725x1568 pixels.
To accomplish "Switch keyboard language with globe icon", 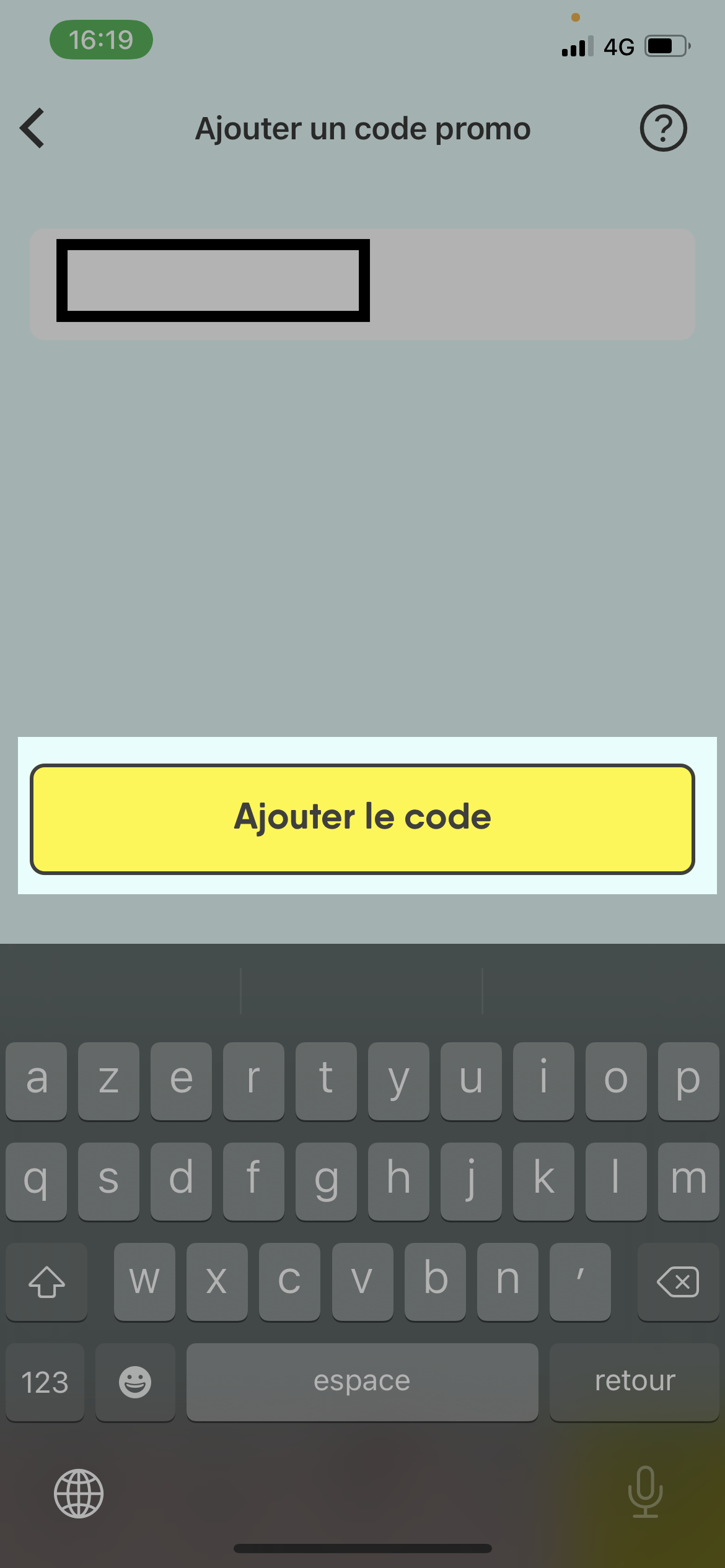I will click(79, 1494).
